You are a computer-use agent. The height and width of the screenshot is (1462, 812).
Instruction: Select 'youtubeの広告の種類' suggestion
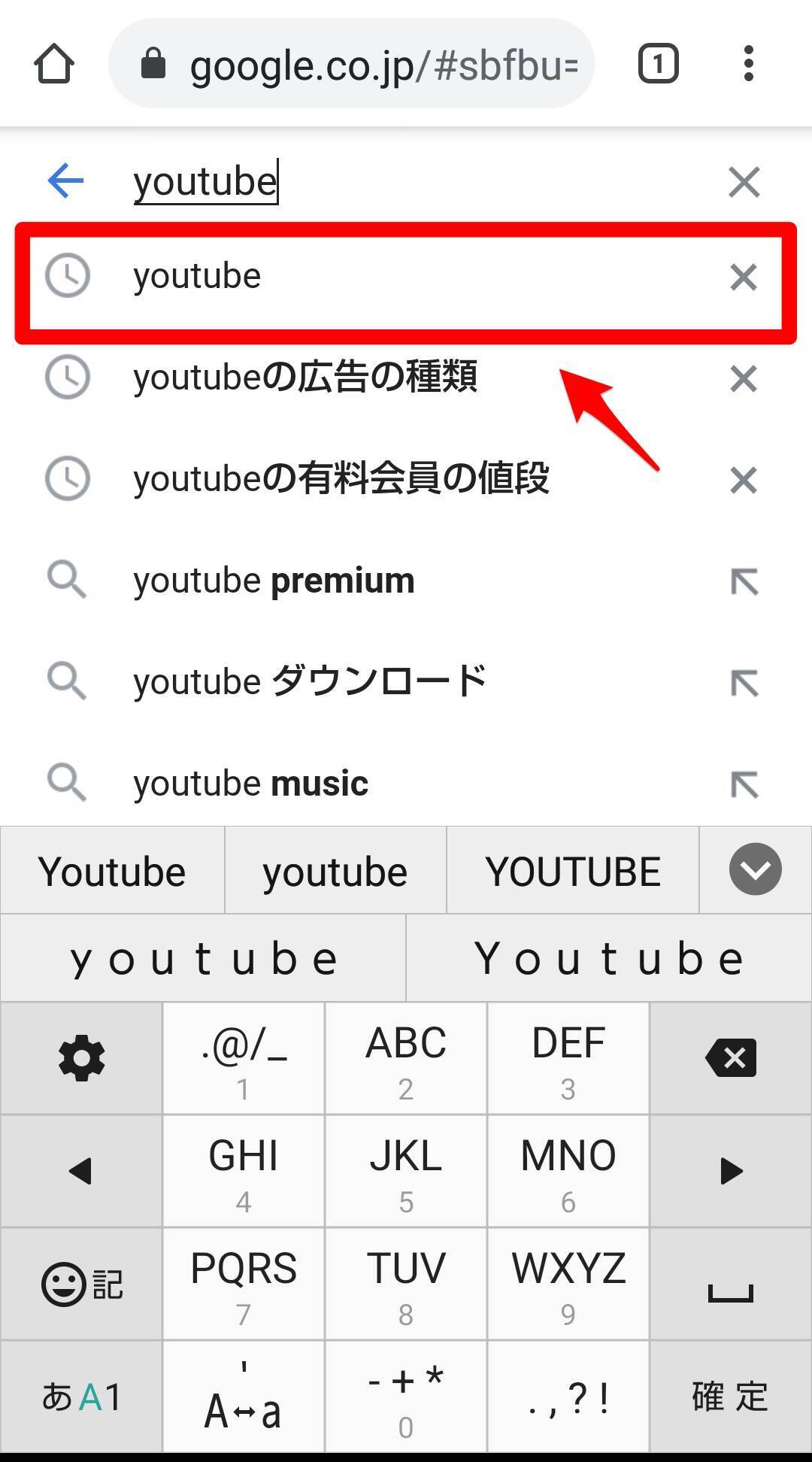(304, 378)
